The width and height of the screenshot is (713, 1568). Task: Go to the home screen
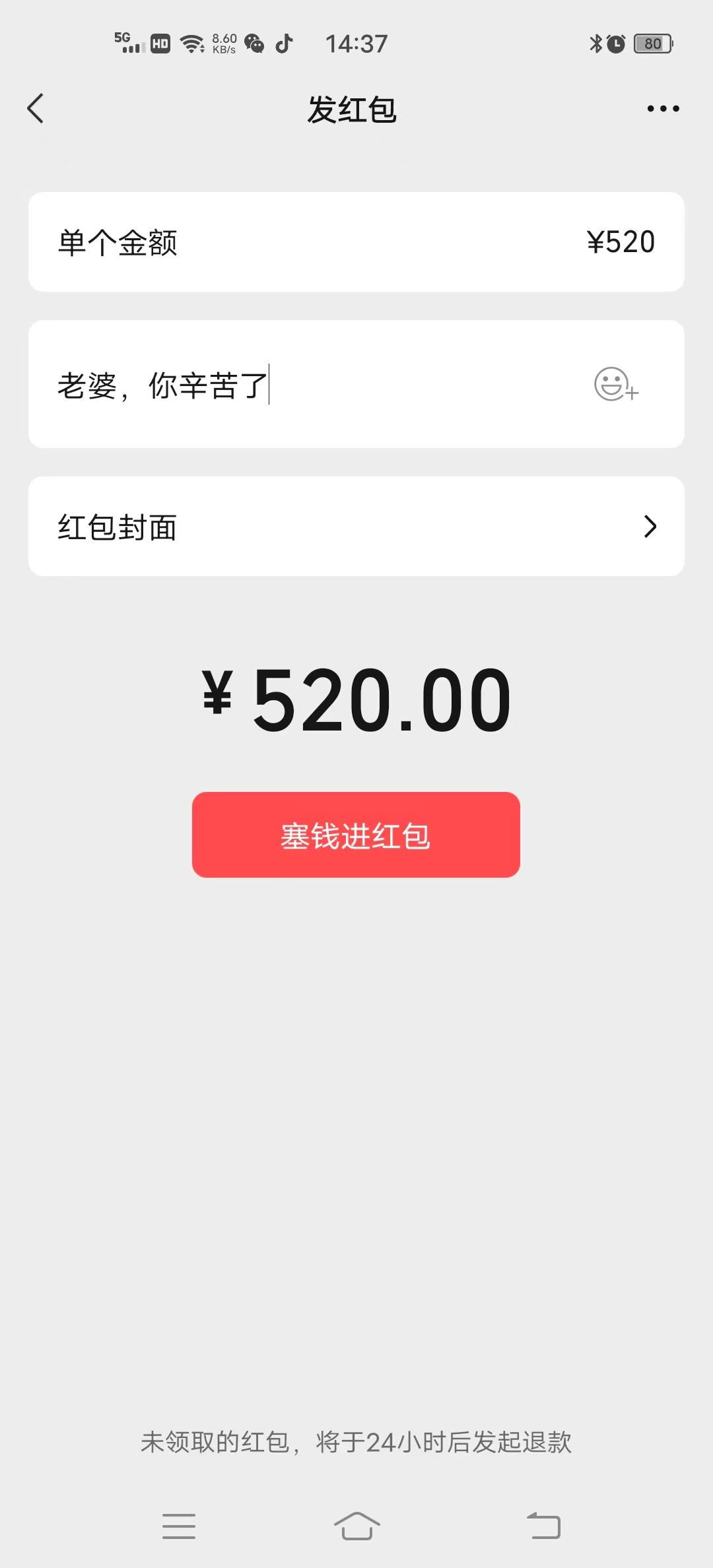(356, 1526)
